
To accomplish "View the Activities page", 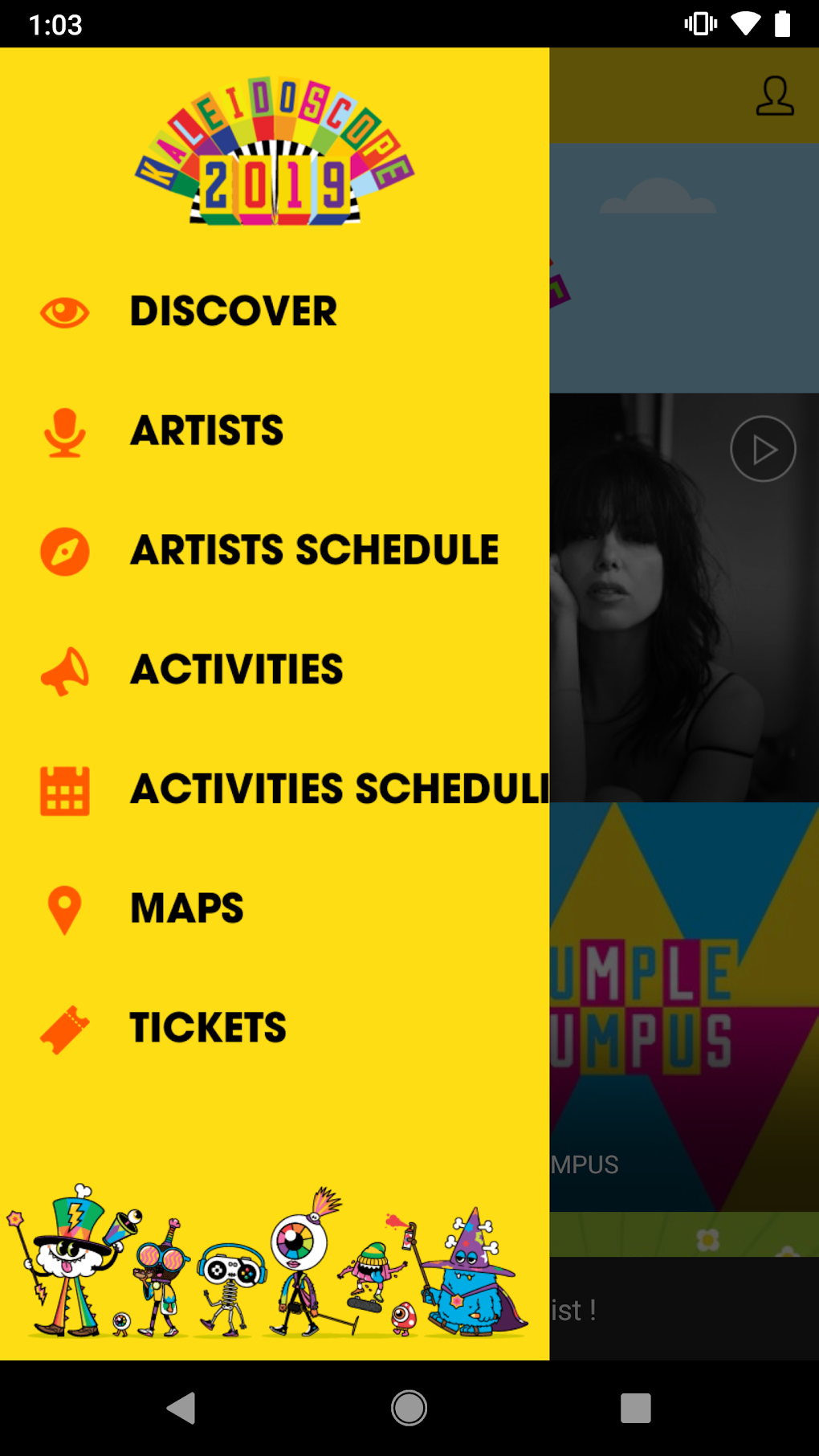I will 236,670.
